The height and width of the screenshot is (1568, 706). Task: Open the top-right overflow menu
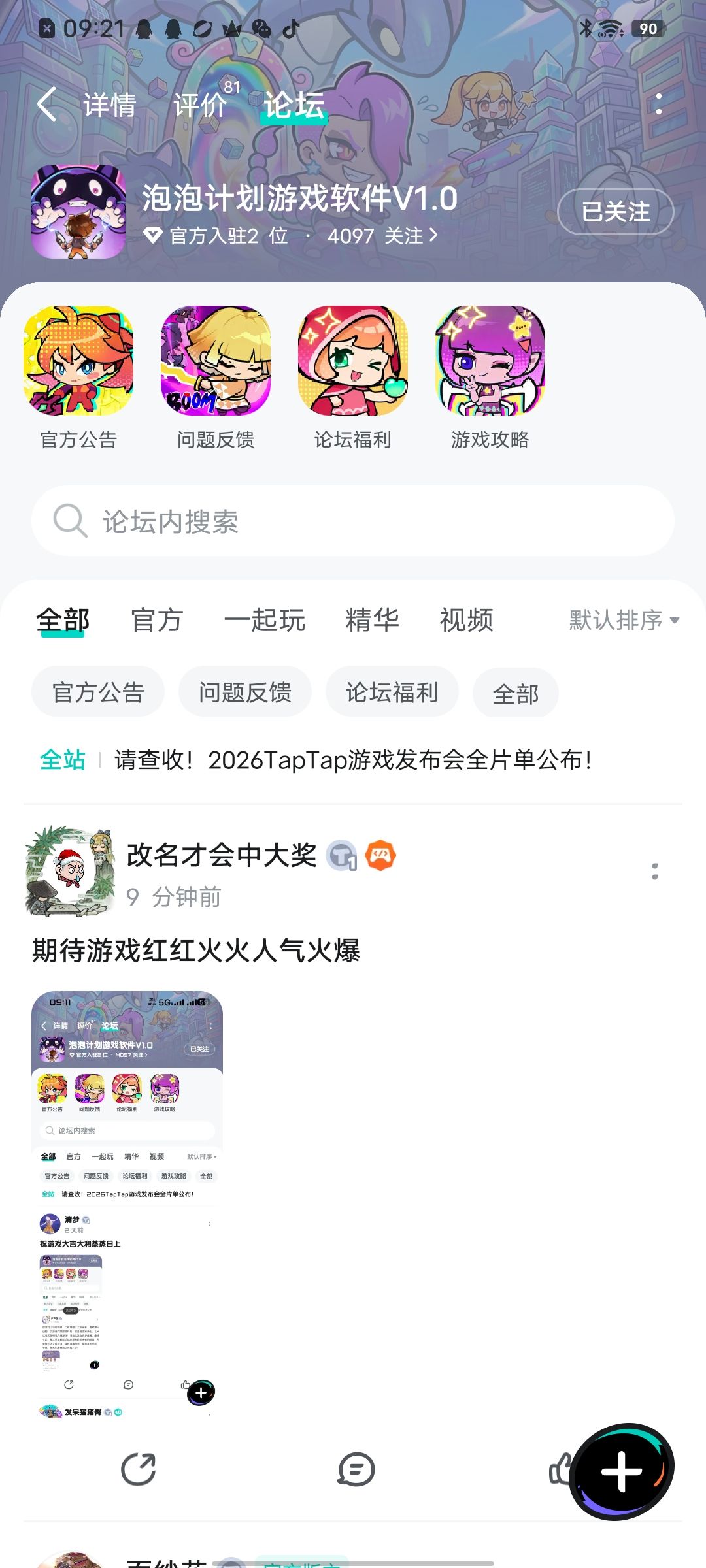point(658,105)
